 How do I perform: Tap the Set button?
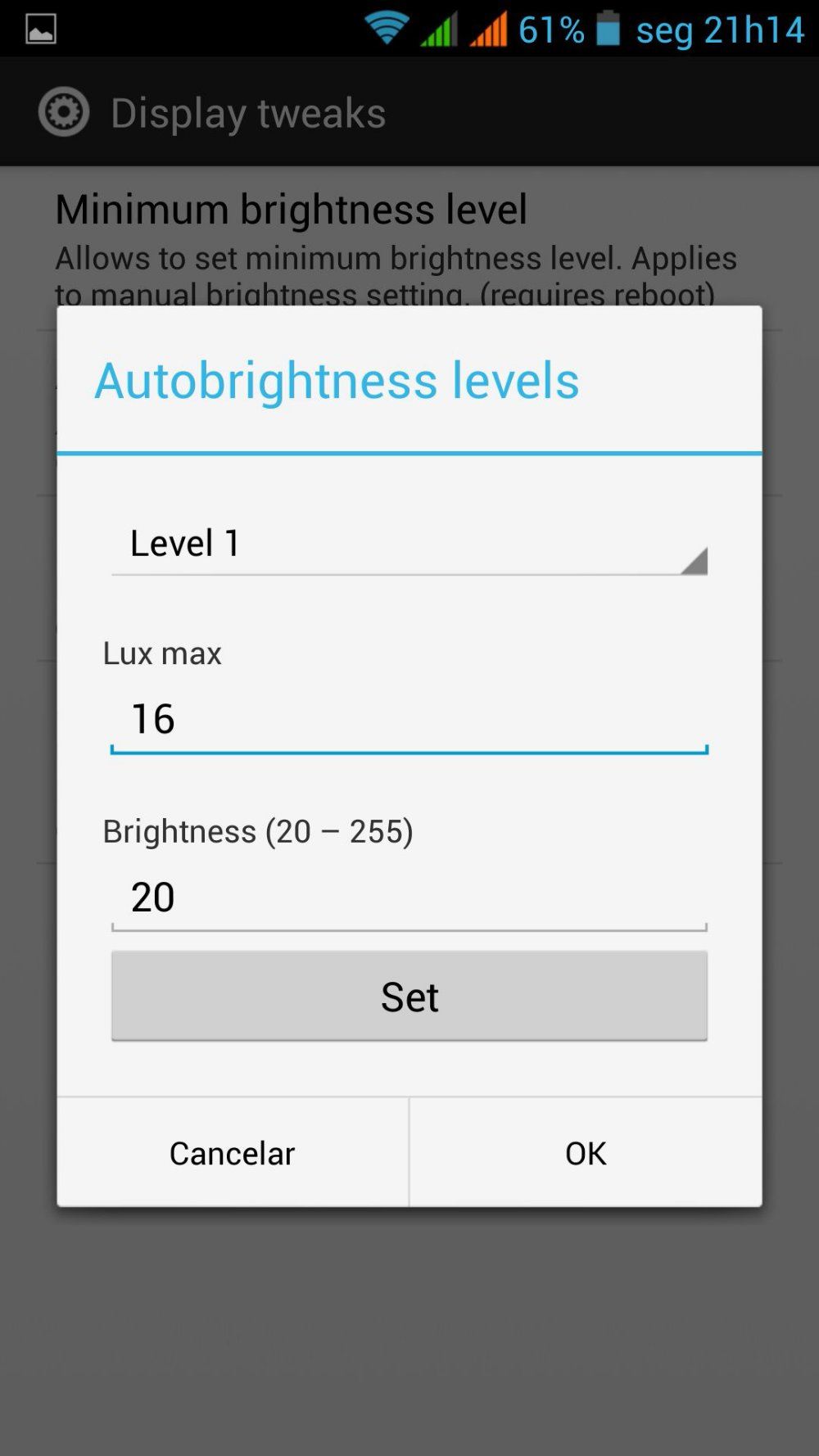pos(409,996)
